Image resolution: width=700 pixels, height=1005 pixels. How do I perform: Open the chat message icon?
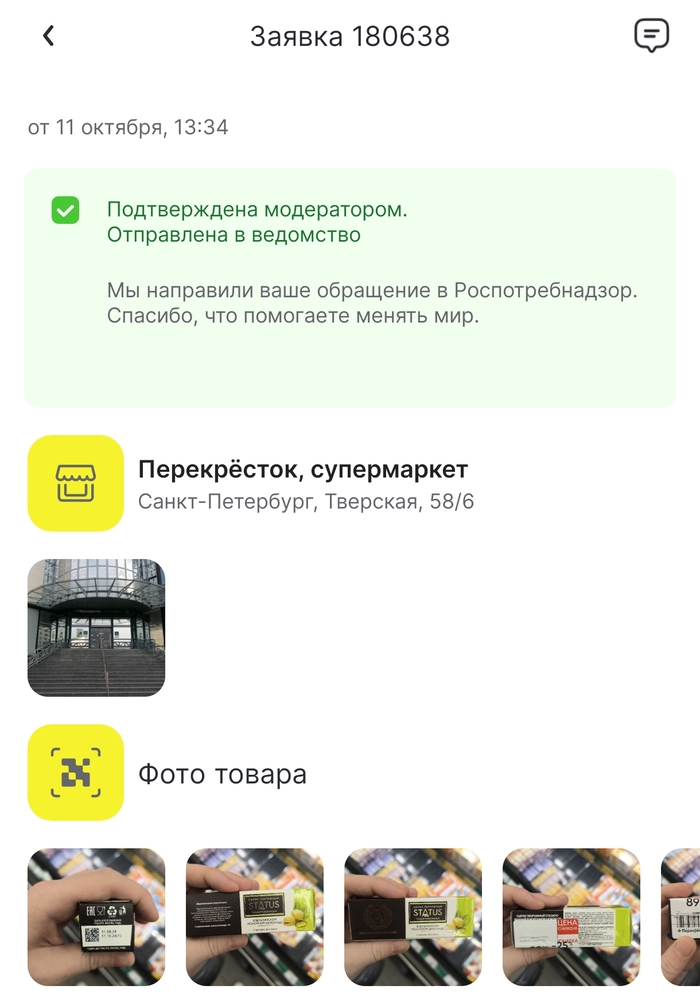pos(651,36)
